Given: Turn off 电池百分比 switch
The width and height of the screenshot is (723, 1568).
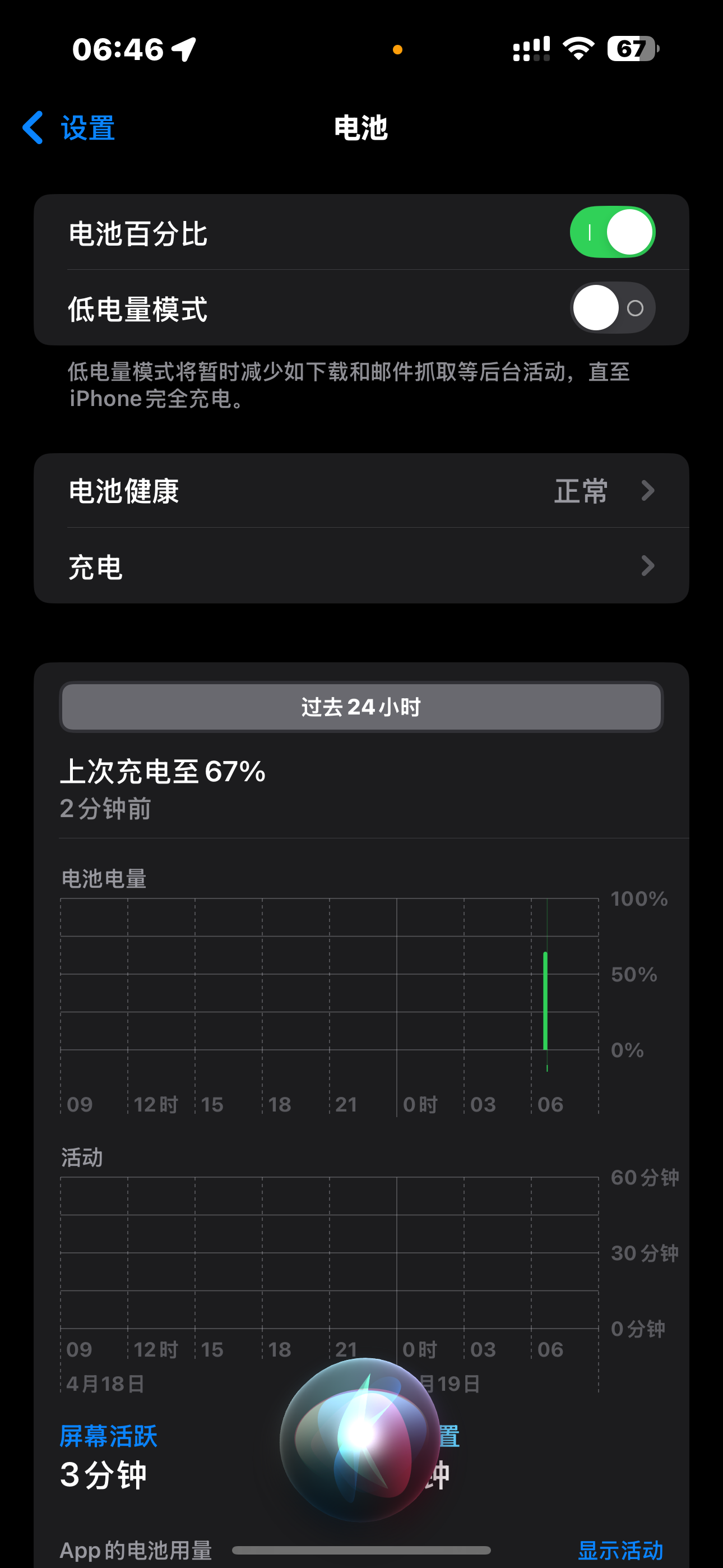Looking at the screenshot, I should [x=612, y=232].
